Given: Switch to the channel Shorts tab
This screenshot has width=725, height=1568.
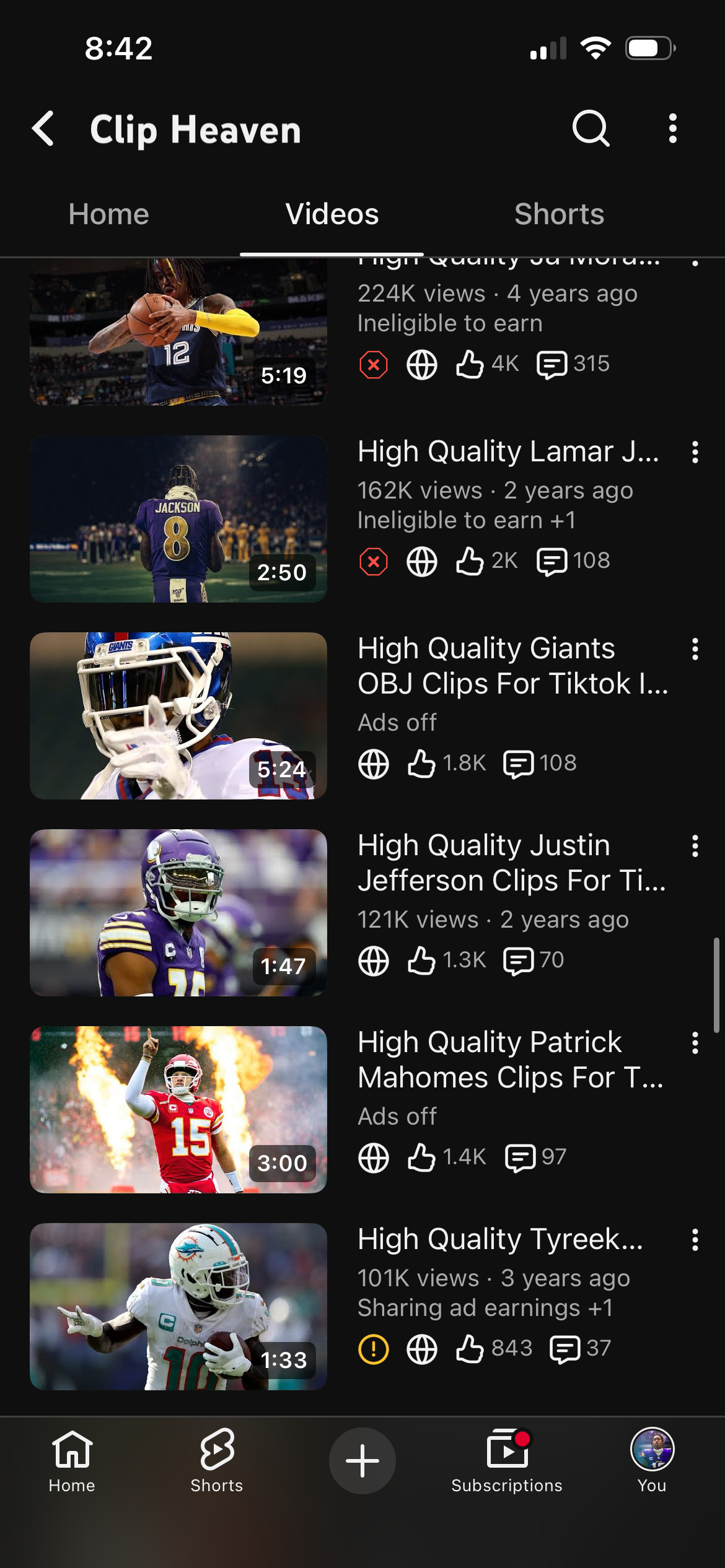Looking at the screenshot, I should (x=559, y=214).
